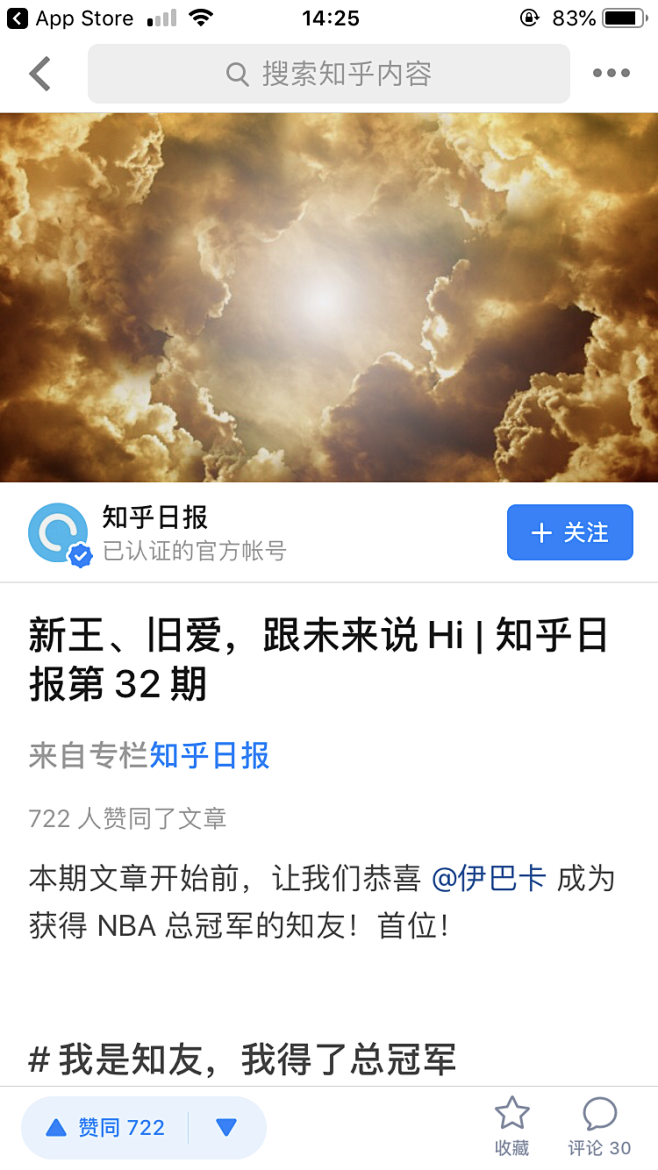The width and height of the screenshot is (658, 1170).
Task: Open 评论 30 comments
Action: [x=600, y=1125]
